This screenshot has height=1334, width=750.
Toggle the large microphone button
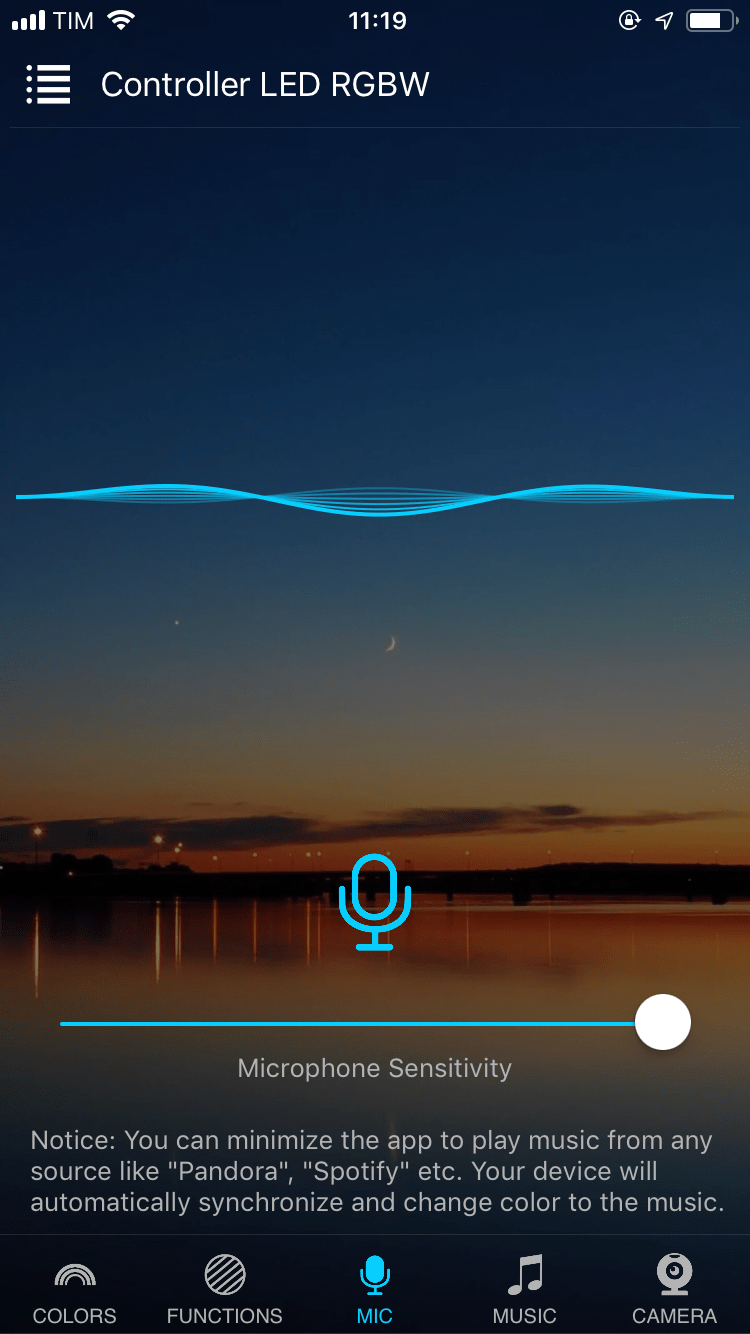click(375, 901)
